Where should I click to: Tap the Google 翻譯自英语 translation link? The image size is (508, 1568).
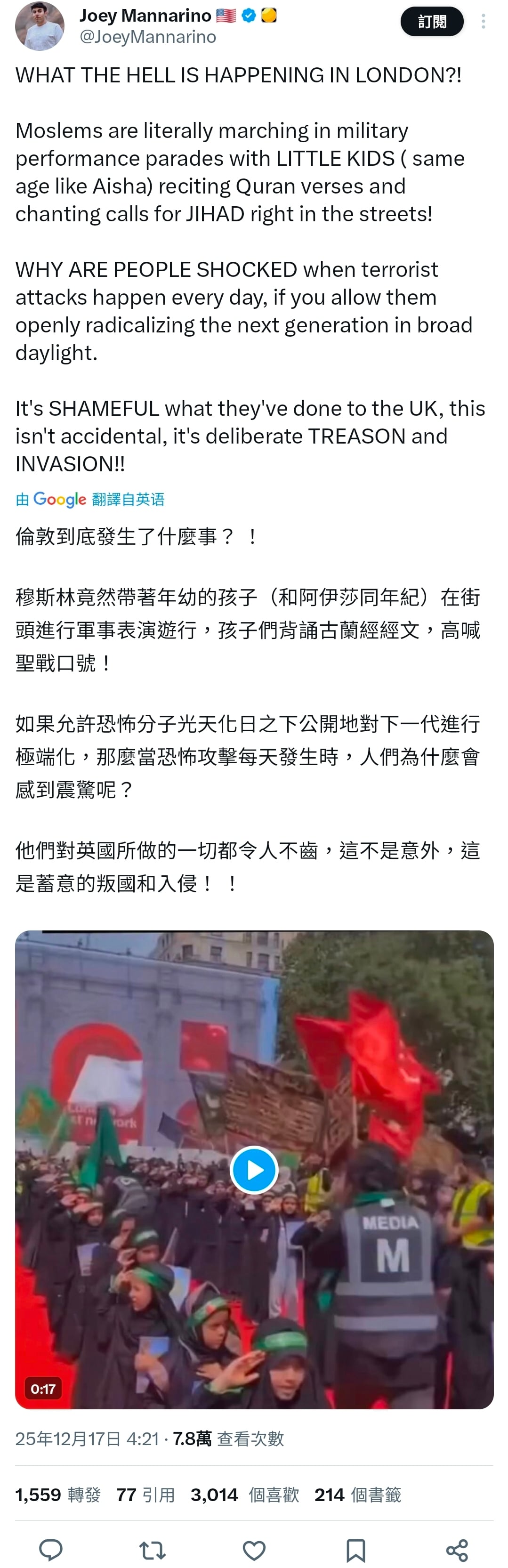click(x=90, y=500)
